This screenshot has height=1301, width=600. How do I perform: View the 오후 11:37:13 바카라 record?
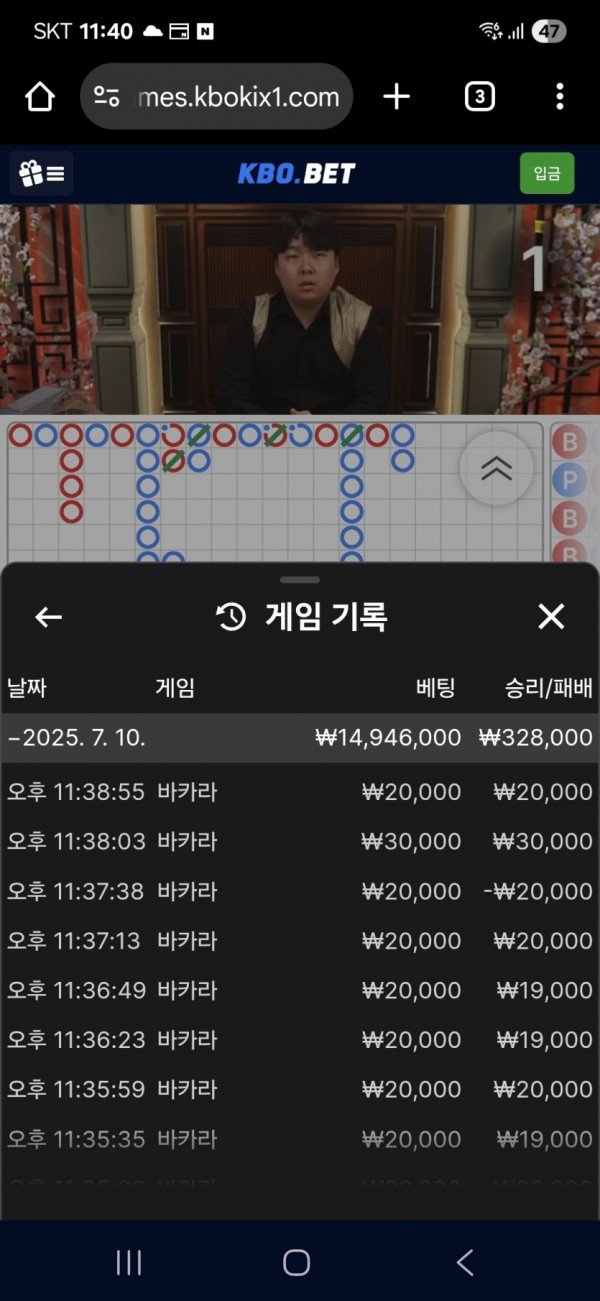pos(300,941)
